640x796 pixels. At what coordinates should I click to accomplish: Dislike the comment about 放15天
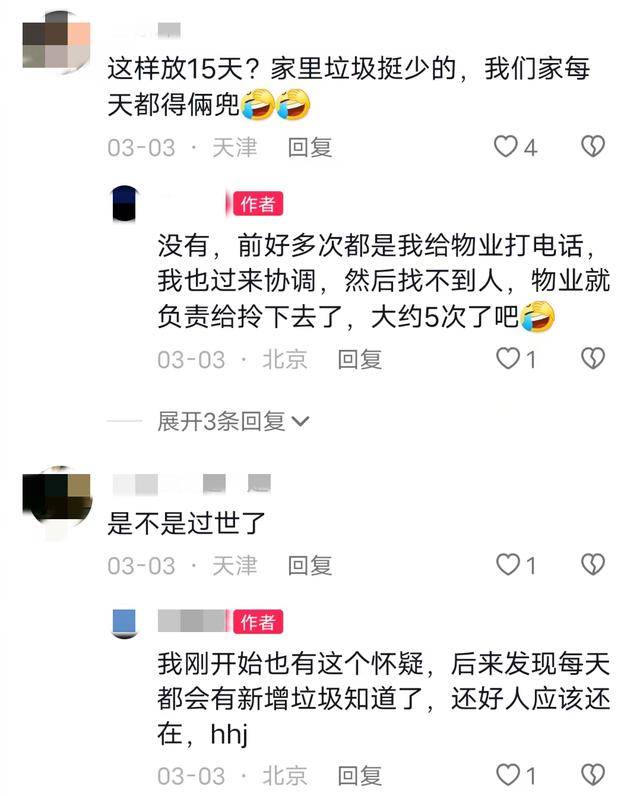point(594,148)
